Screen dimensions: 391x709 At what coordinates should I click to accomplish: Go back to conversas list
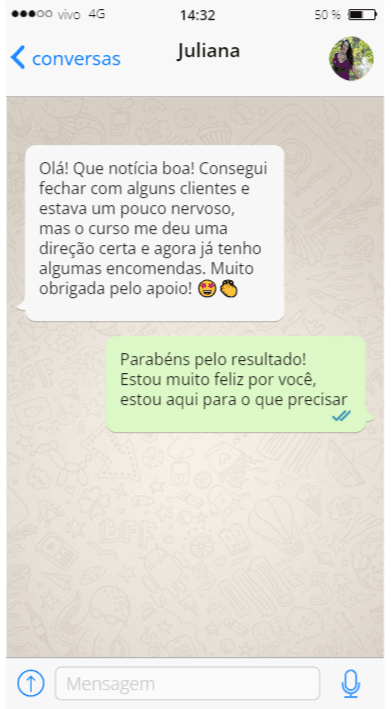pos(66,59)
